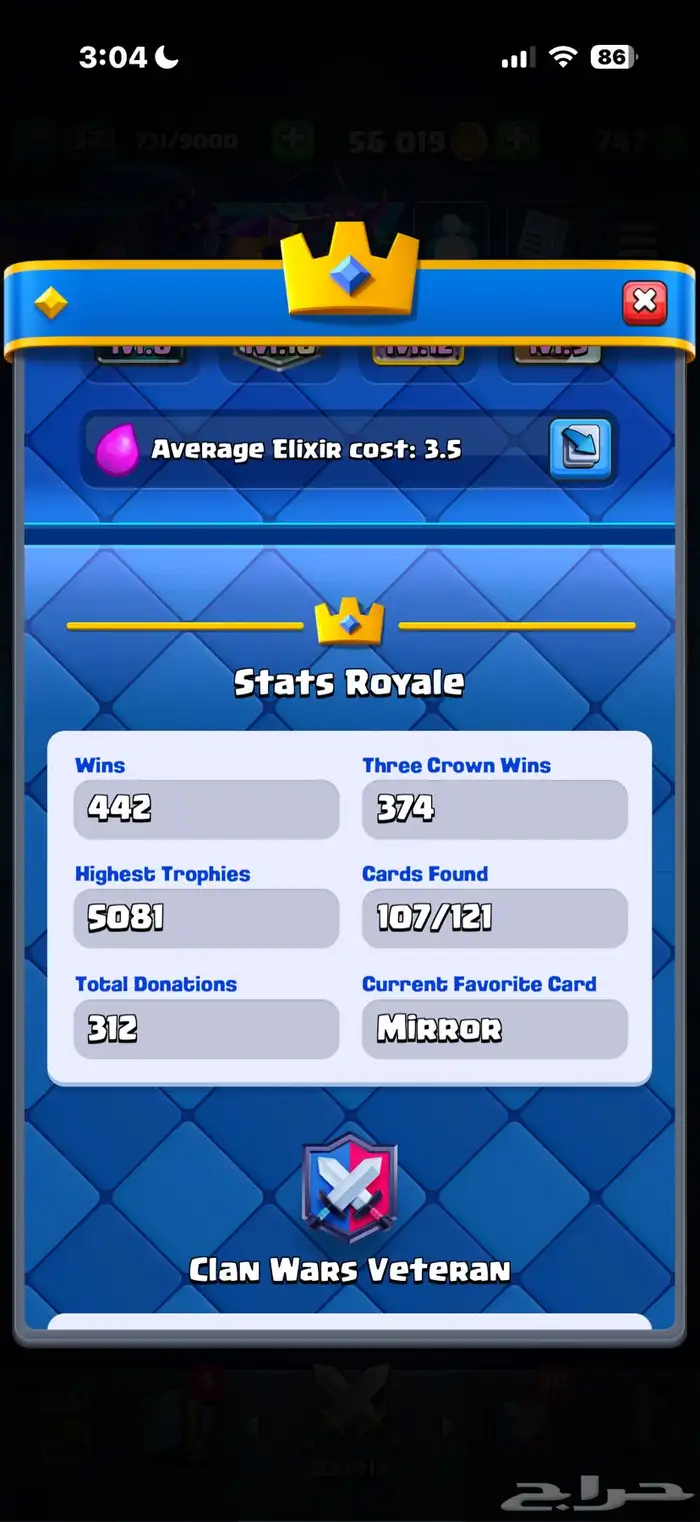700x1522 pixels.
Task: Copy the deck beside Average Elixir cost
Action: (x=580, y=449)
